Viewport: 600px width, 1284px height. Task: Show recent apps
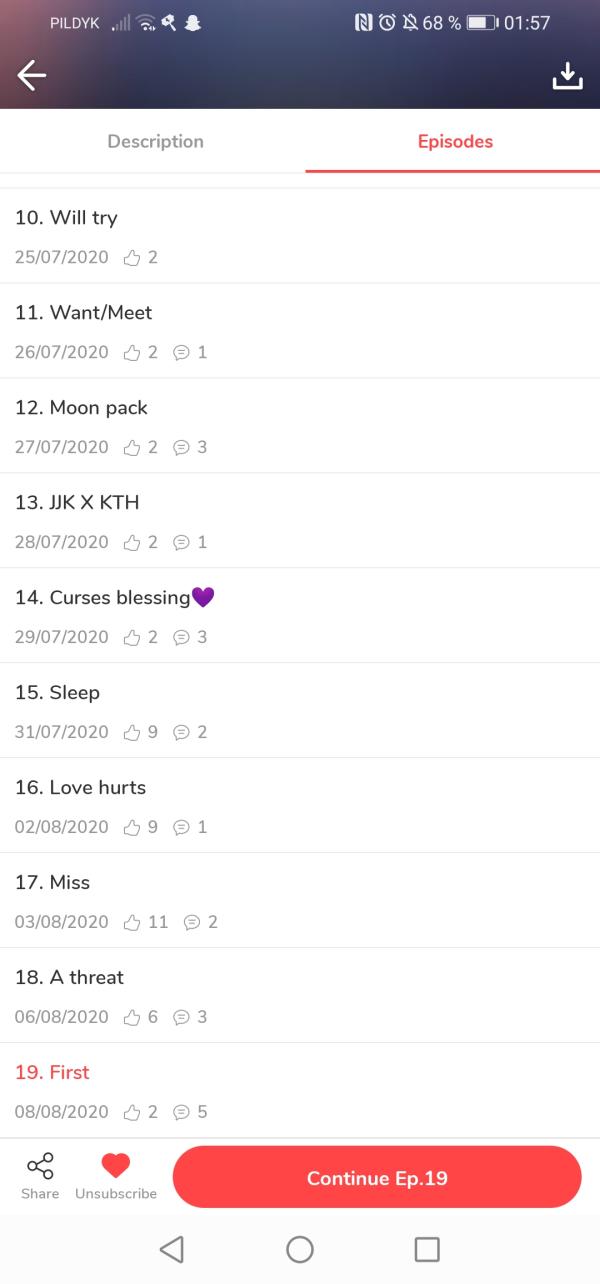point(427,1249)
